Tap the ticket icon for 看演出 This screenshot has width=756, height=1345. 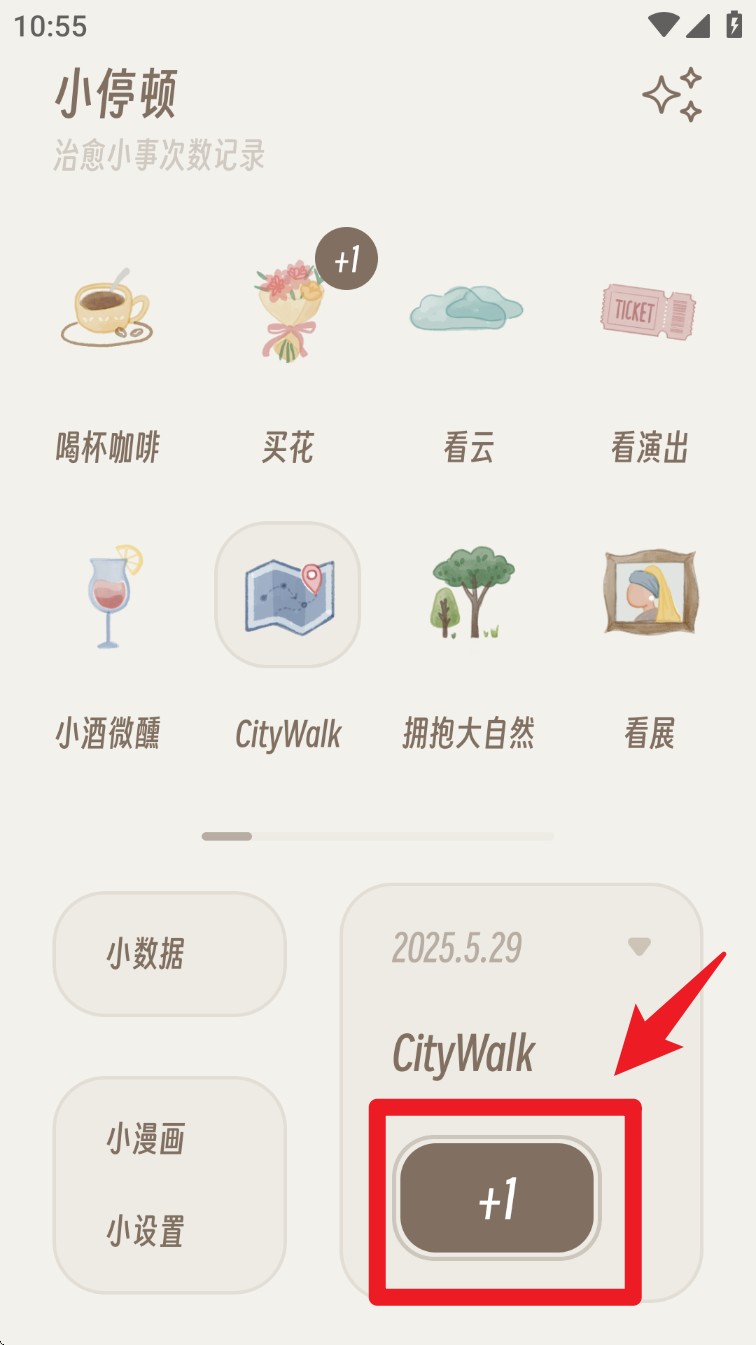648,311
